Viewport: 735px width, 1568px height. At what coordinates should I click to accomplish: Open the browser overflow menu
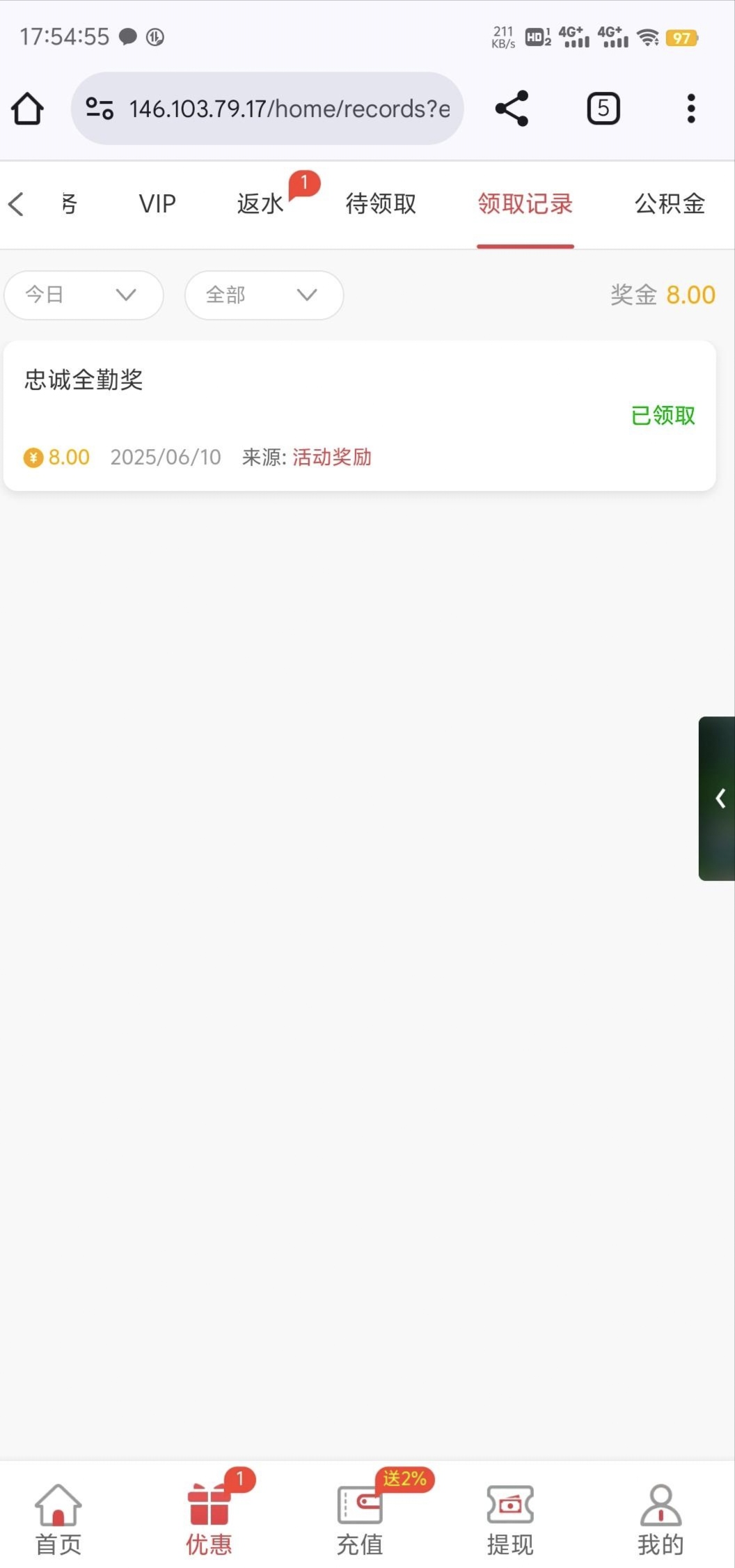(x=690, y=109)
